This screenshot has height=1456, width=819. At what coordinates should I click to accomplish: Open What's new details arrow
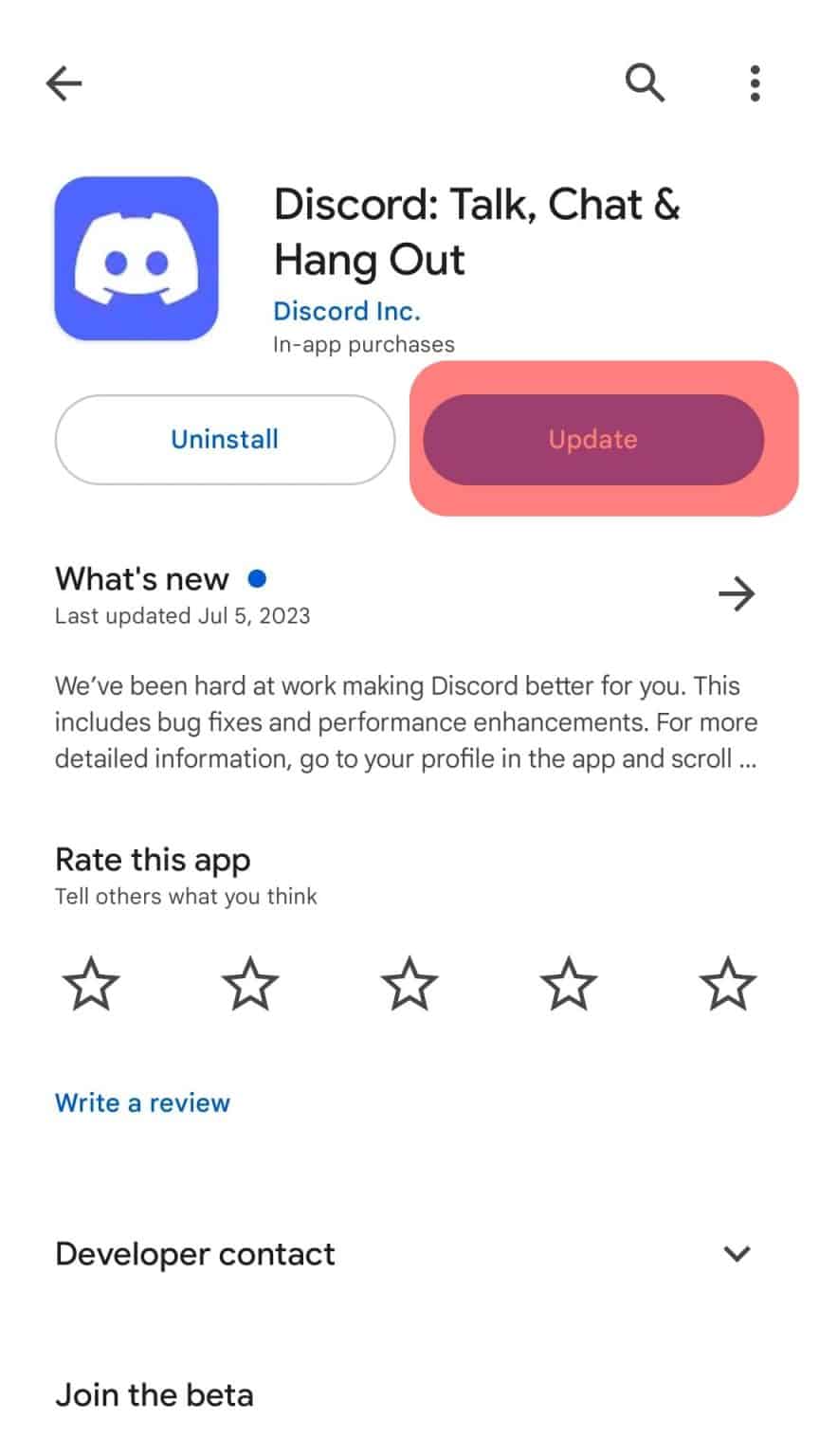pyautogui.click(x=737, y=594)
